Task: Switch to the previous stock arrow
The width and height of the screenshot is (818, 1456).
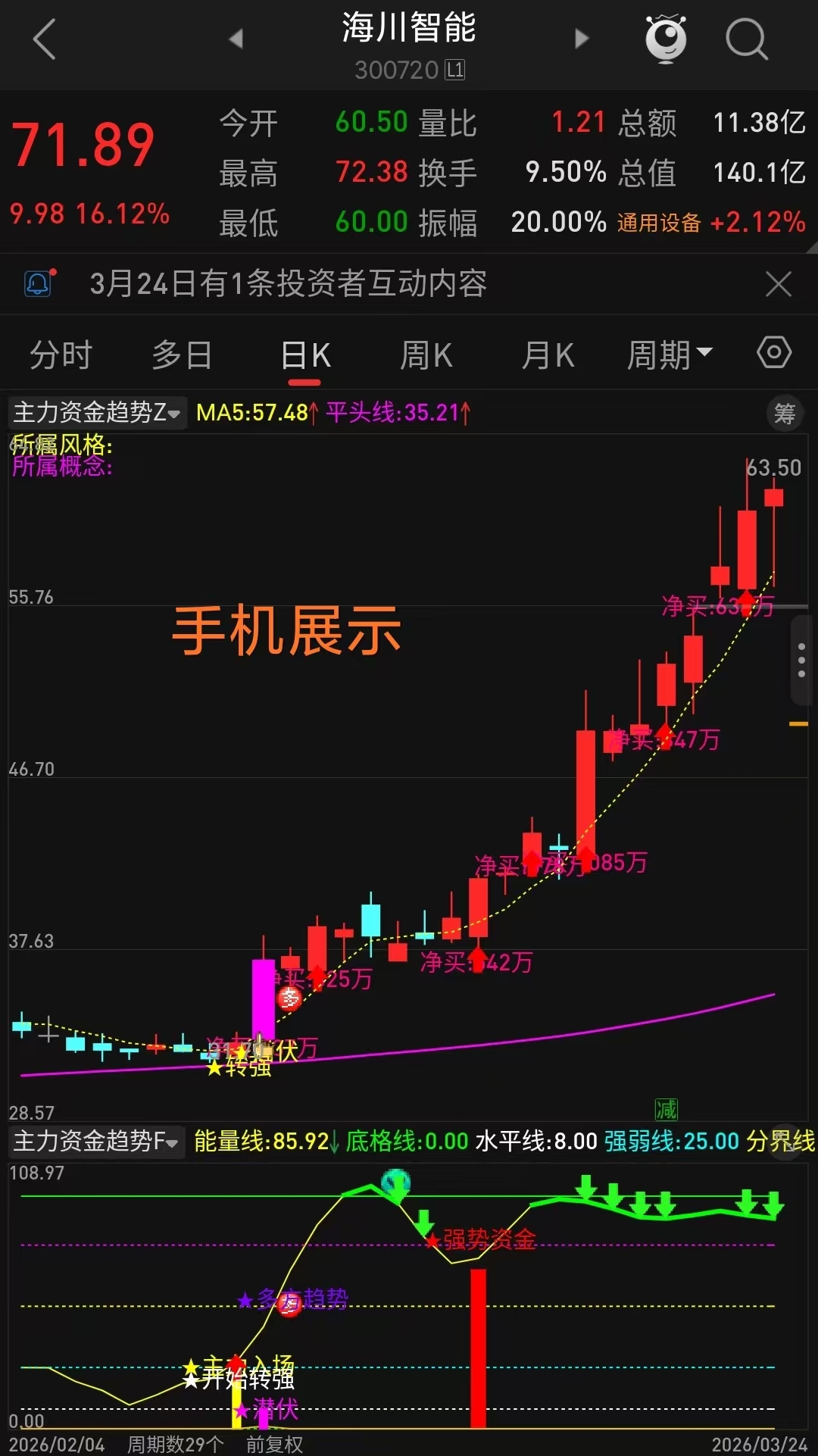Action: tap(236, 39)
